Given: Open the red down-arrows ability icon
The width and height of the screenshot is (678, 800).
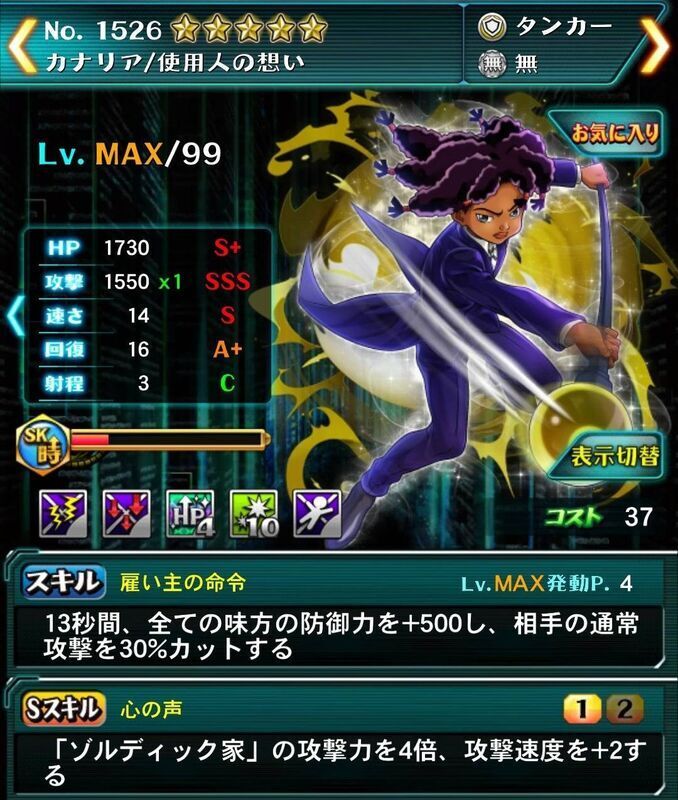Looking at the screenshot, I should pos(126,514).
